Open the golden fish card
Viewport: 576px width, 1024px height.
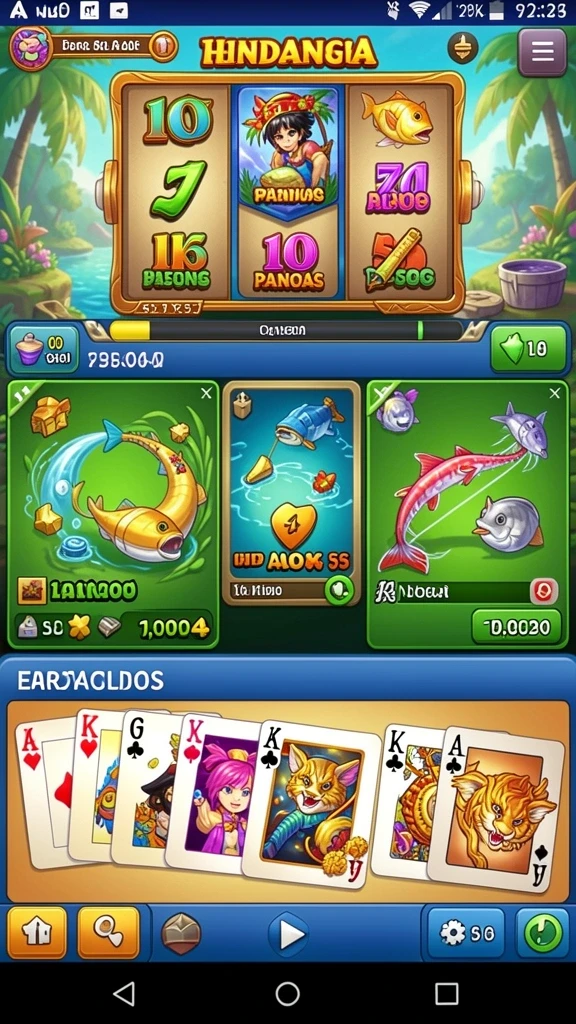(114, 514)
